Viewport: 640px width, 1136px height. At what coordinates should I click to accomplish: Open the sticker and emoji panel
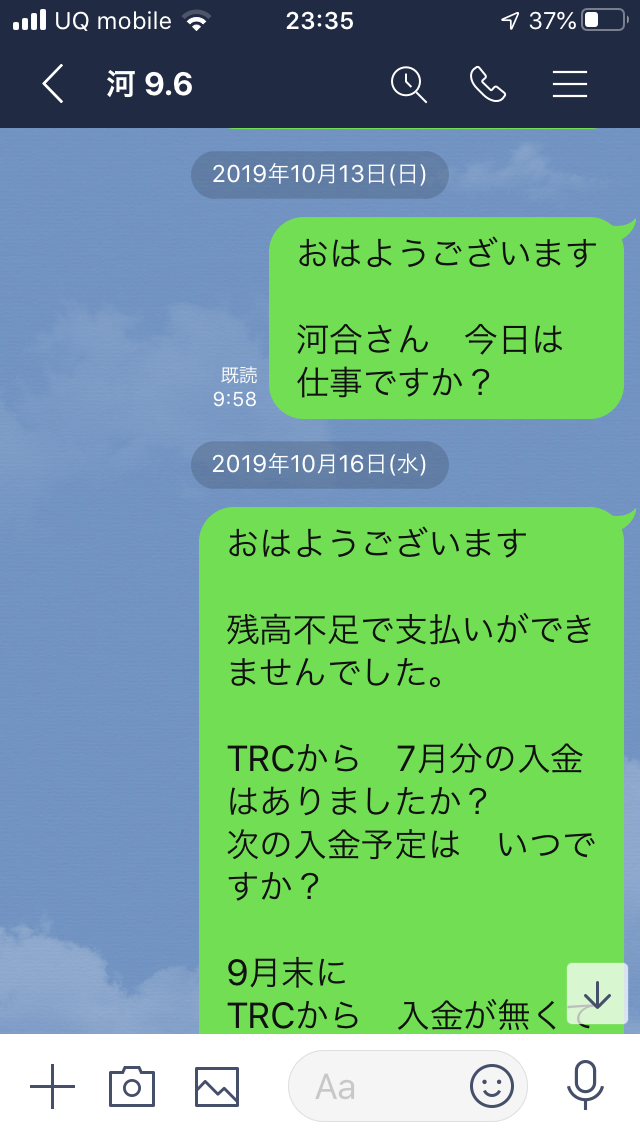tap(492, 1086)
